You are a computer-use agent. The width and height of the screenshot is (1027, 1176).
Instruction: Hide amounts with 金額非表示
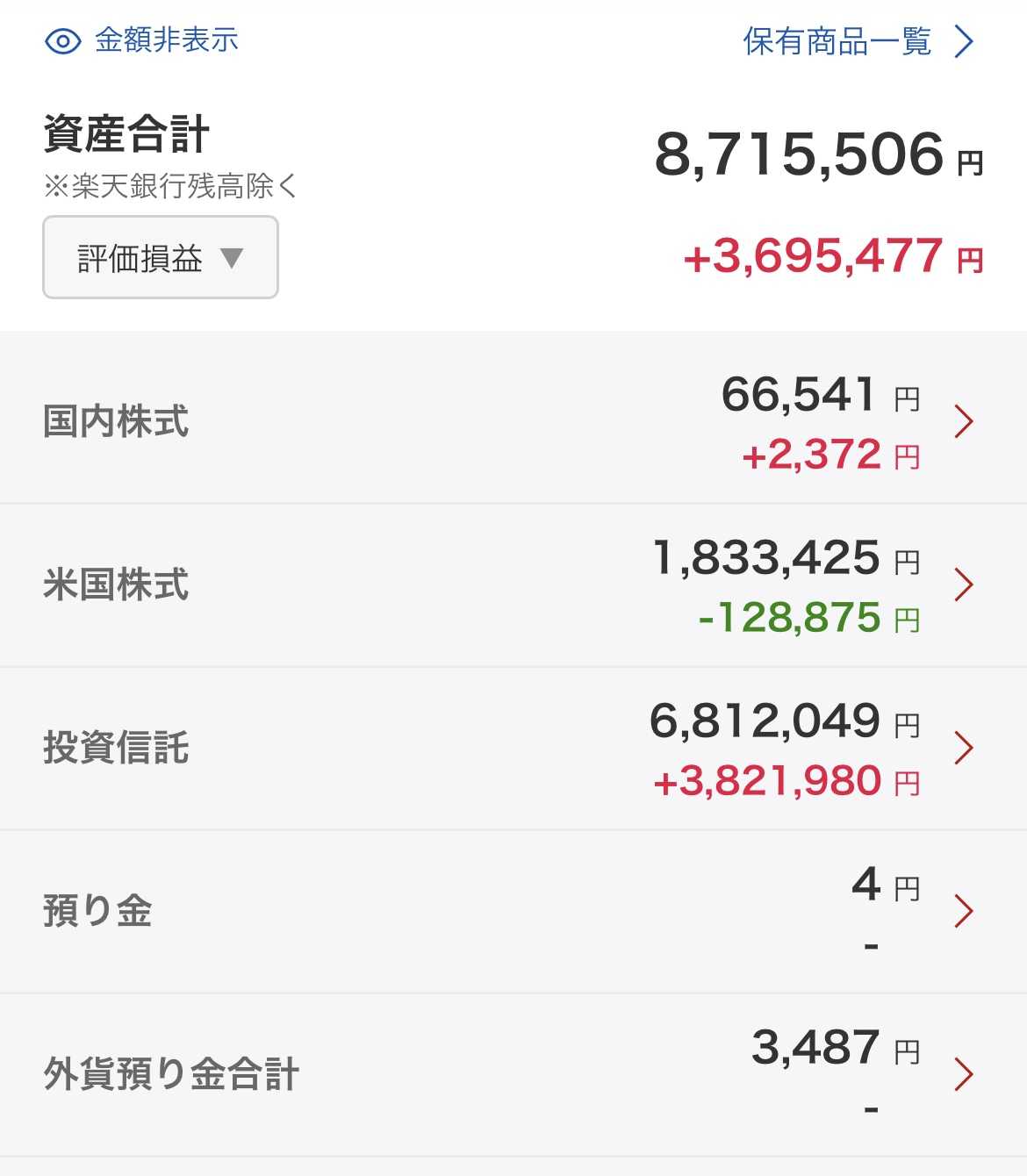click(142, 40)
